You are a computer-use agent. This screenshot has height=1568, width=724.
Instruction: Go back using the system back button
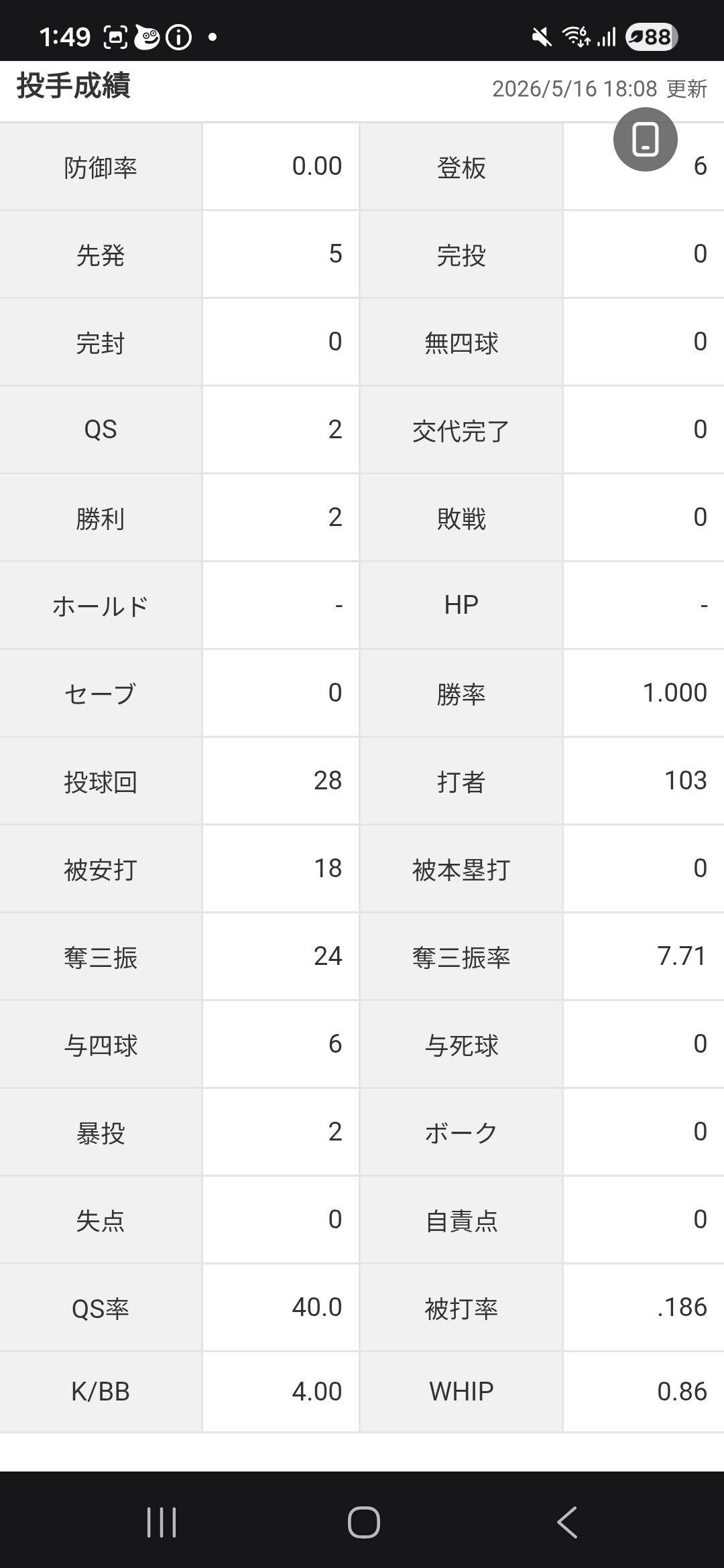click(x=566, y=1522)
